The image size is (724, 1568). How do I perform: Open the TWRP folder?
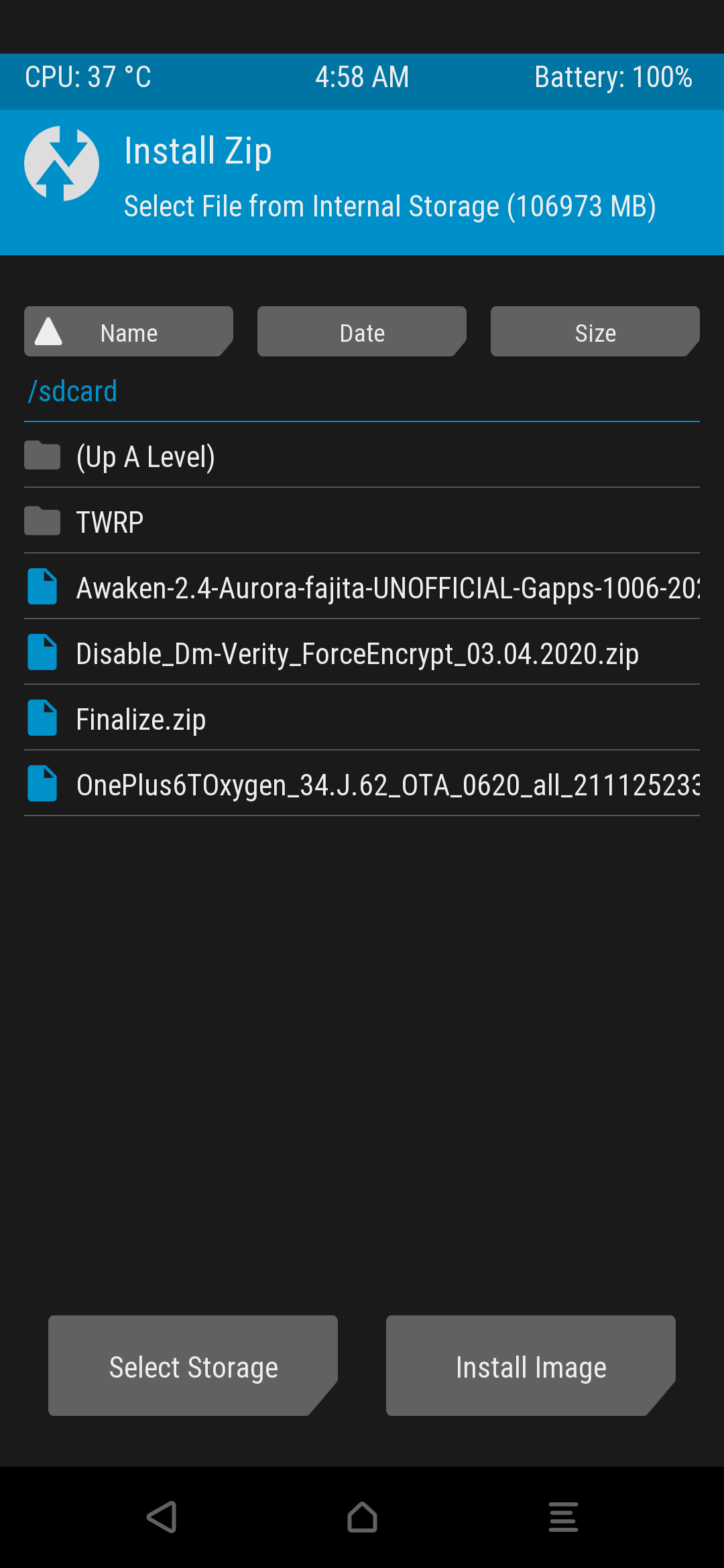pyautogui.click(x=110, y=522)
